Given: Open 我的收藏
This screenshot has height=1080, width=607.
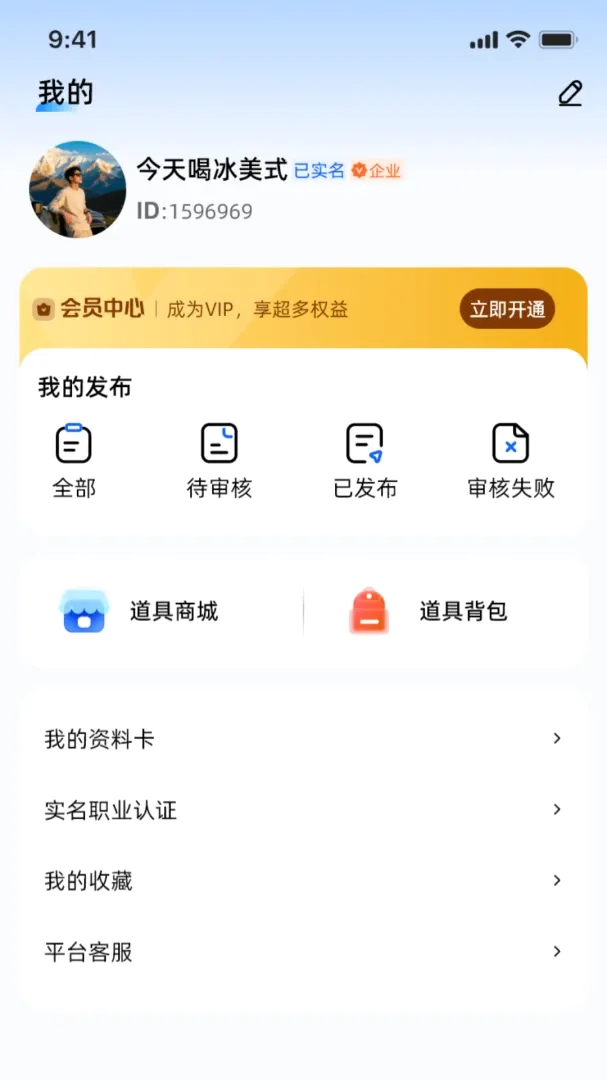Looking at the screenshot, I should [x=303, y=881].
